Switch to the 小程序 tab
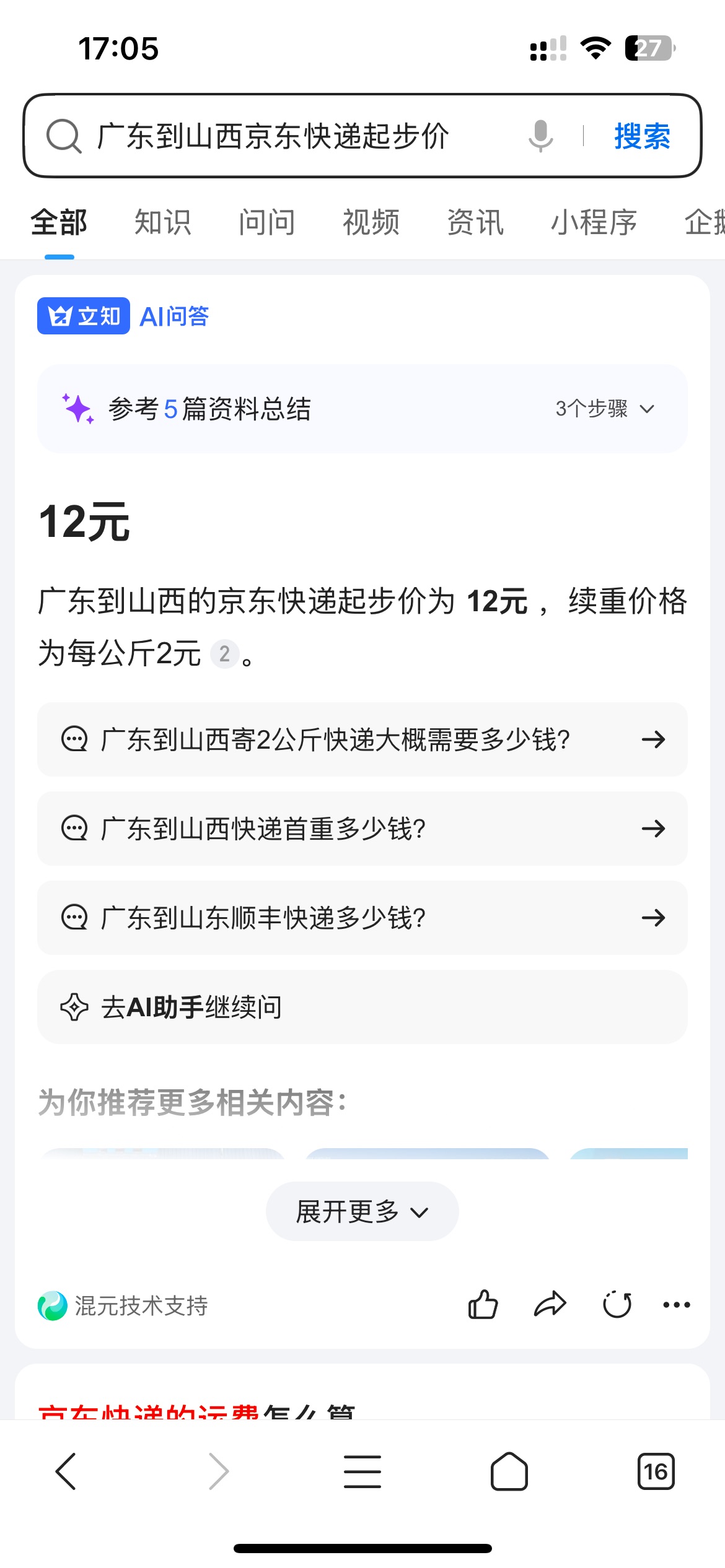The image size is (725, 1568). tap(594, 222)
